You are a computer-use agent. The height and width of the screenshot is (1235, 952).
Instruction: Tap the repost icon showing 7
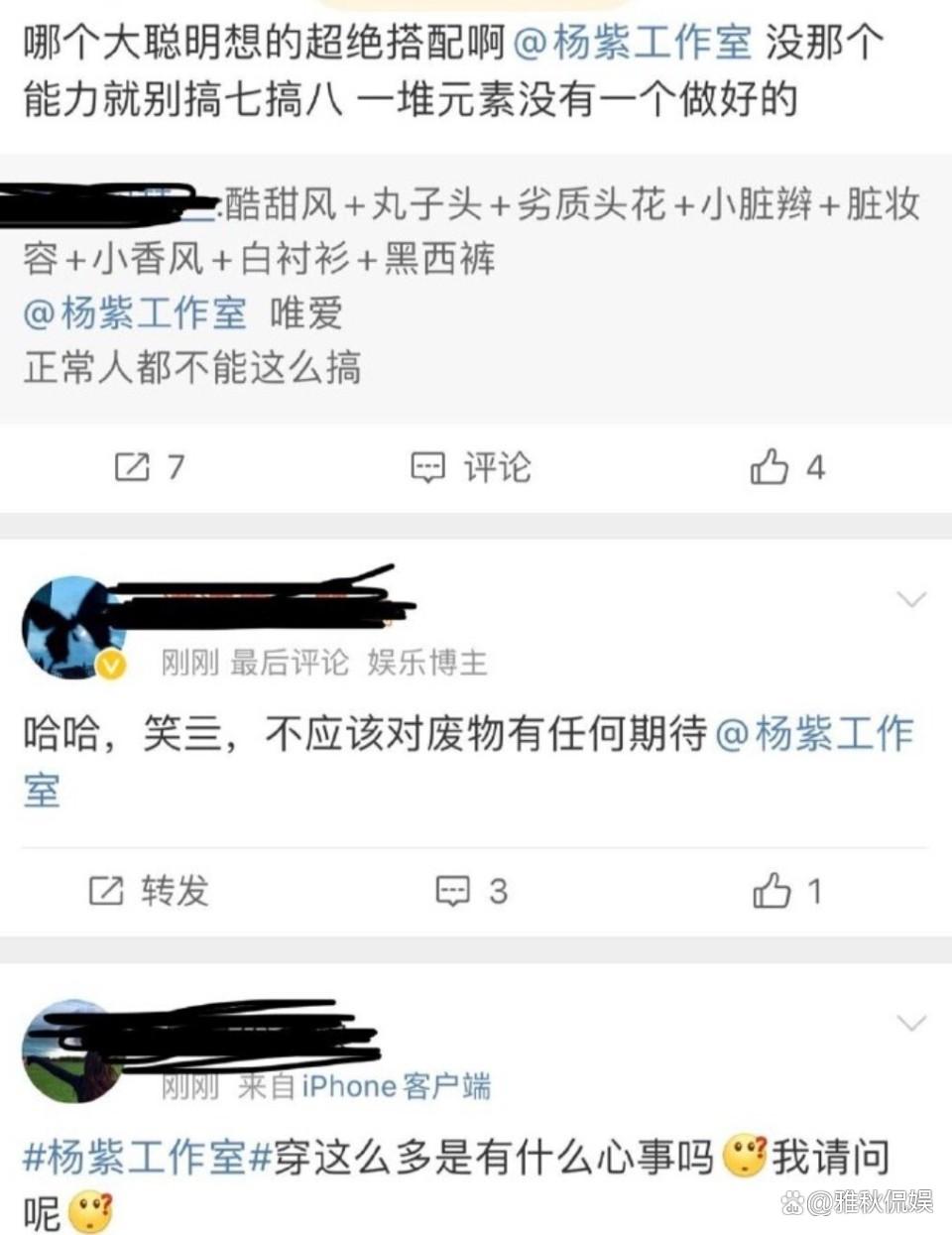[148, 466]
